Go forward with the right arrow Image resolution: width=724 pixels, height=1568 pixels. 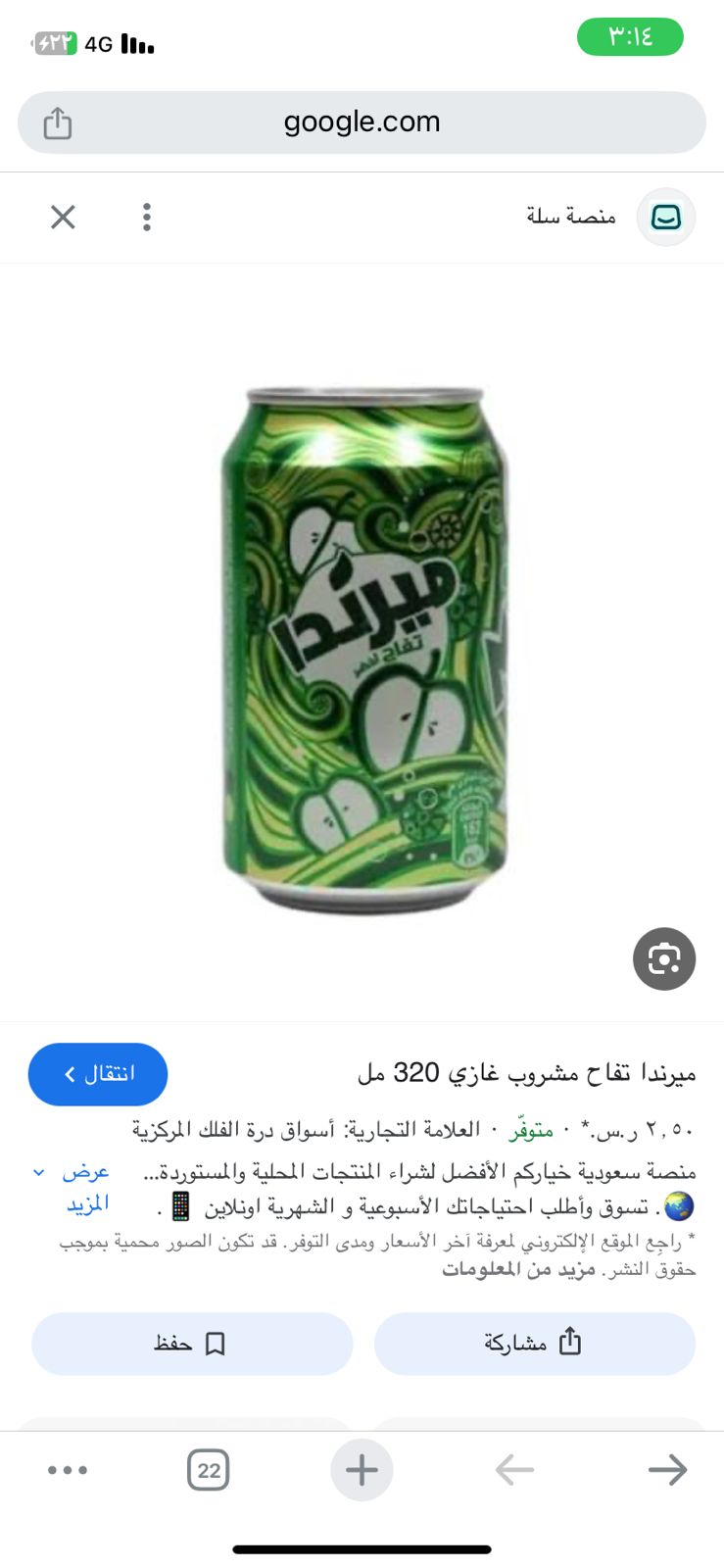point(667,1470)
